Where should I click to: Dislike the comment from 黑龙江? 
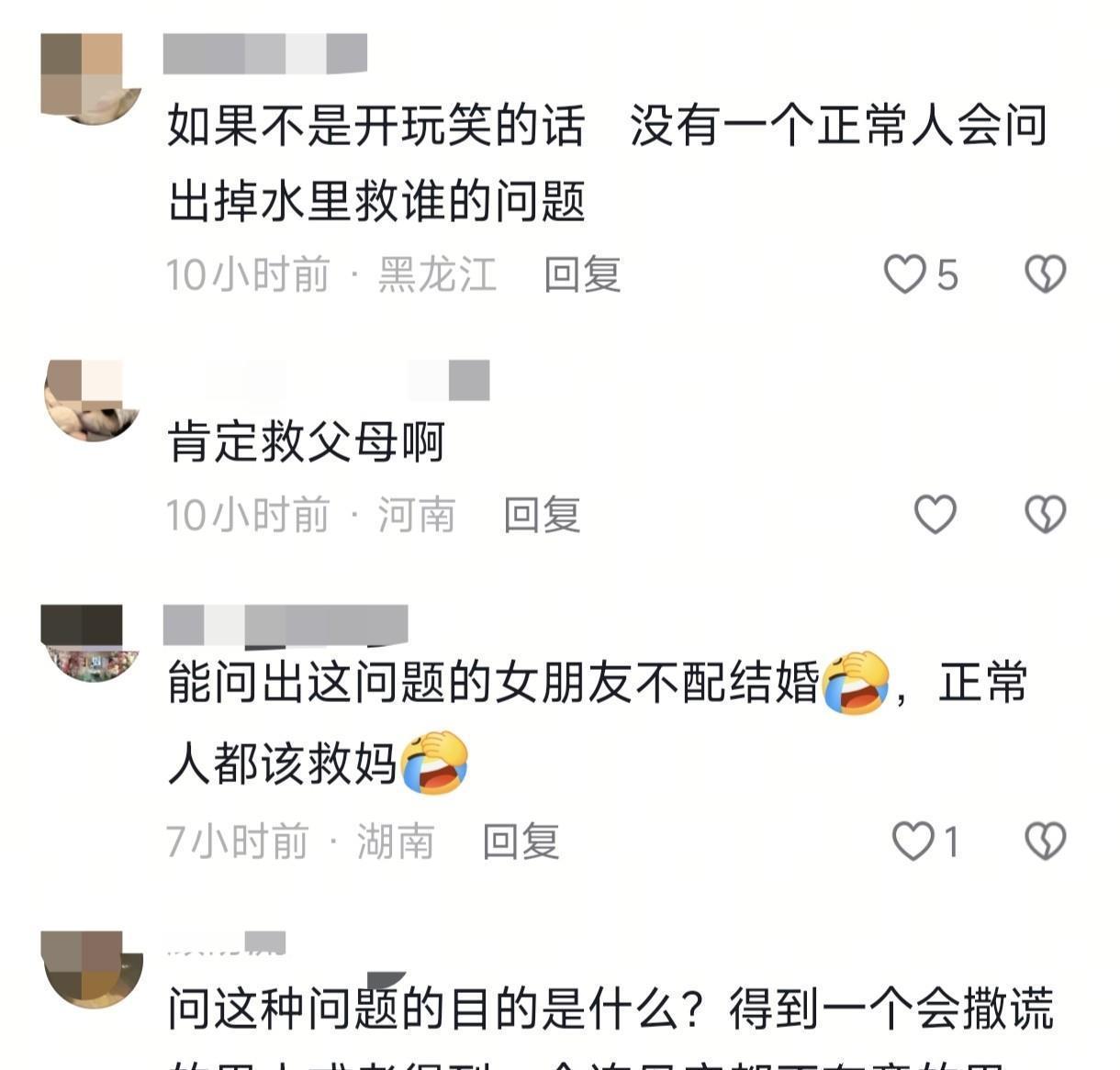tap(1045, 274)
